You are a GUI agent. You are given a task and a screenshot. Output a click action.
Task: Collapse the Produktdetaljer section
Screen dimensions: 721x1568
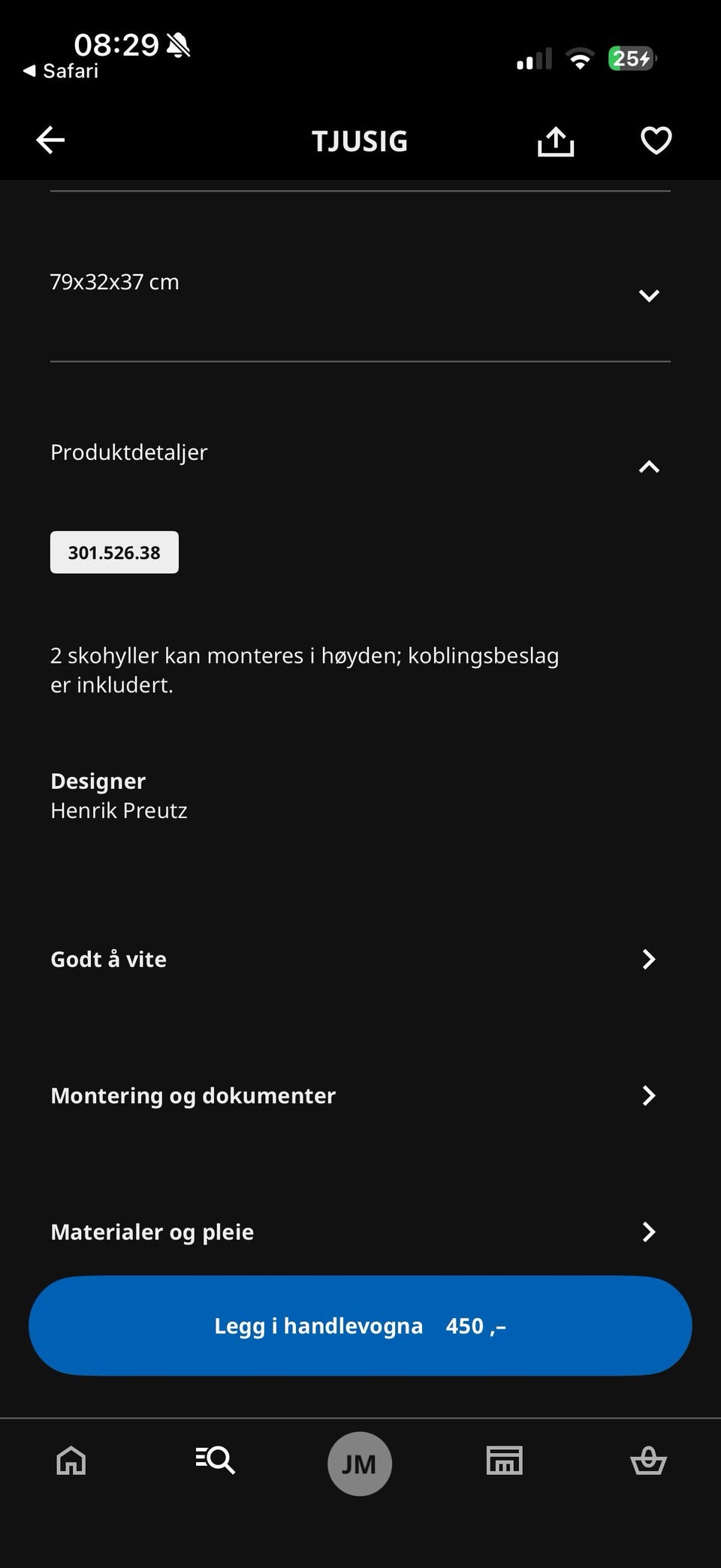tap(647, 467)
